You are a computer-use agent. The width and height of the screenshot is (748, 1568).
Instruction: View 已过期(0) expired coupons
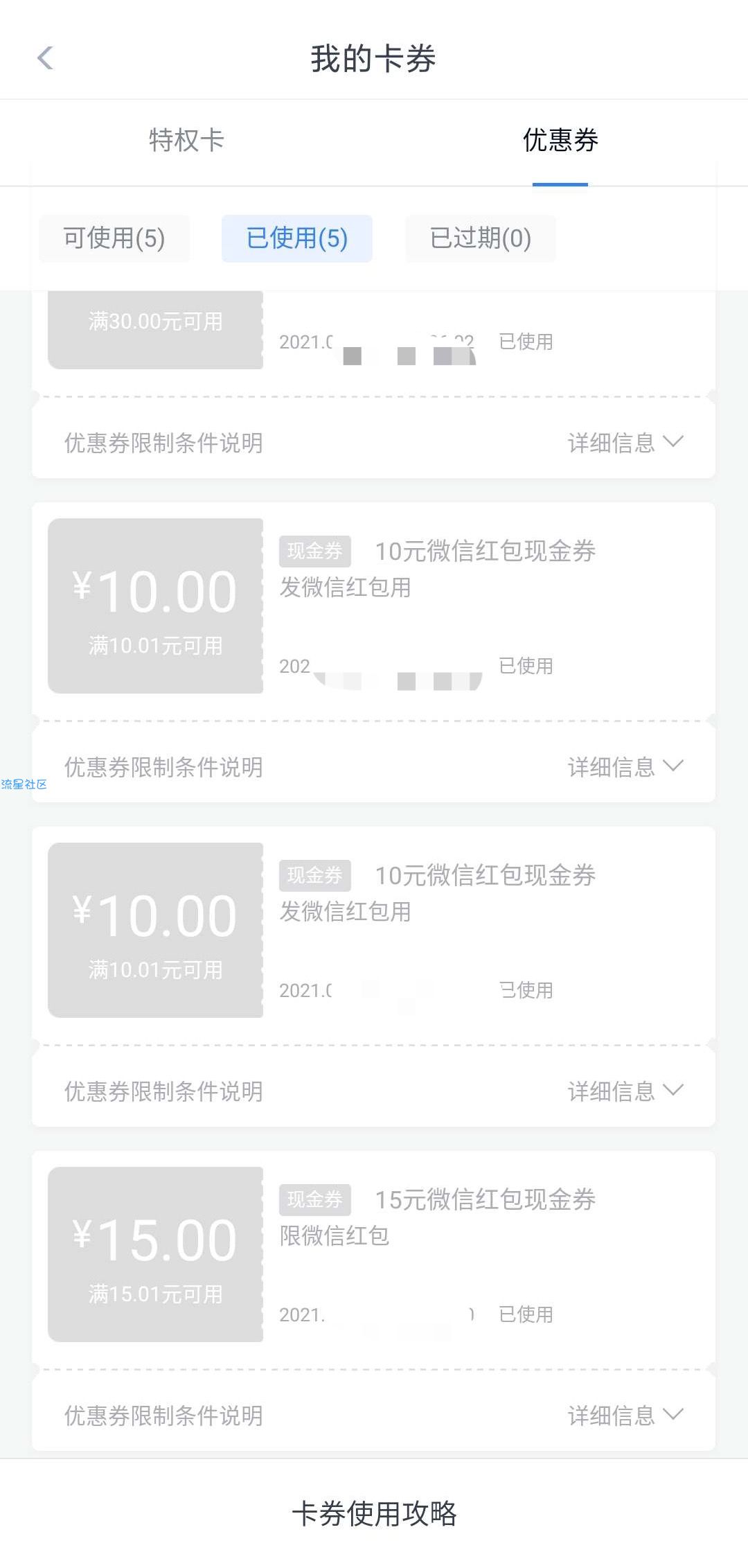[x=481, y=238]
